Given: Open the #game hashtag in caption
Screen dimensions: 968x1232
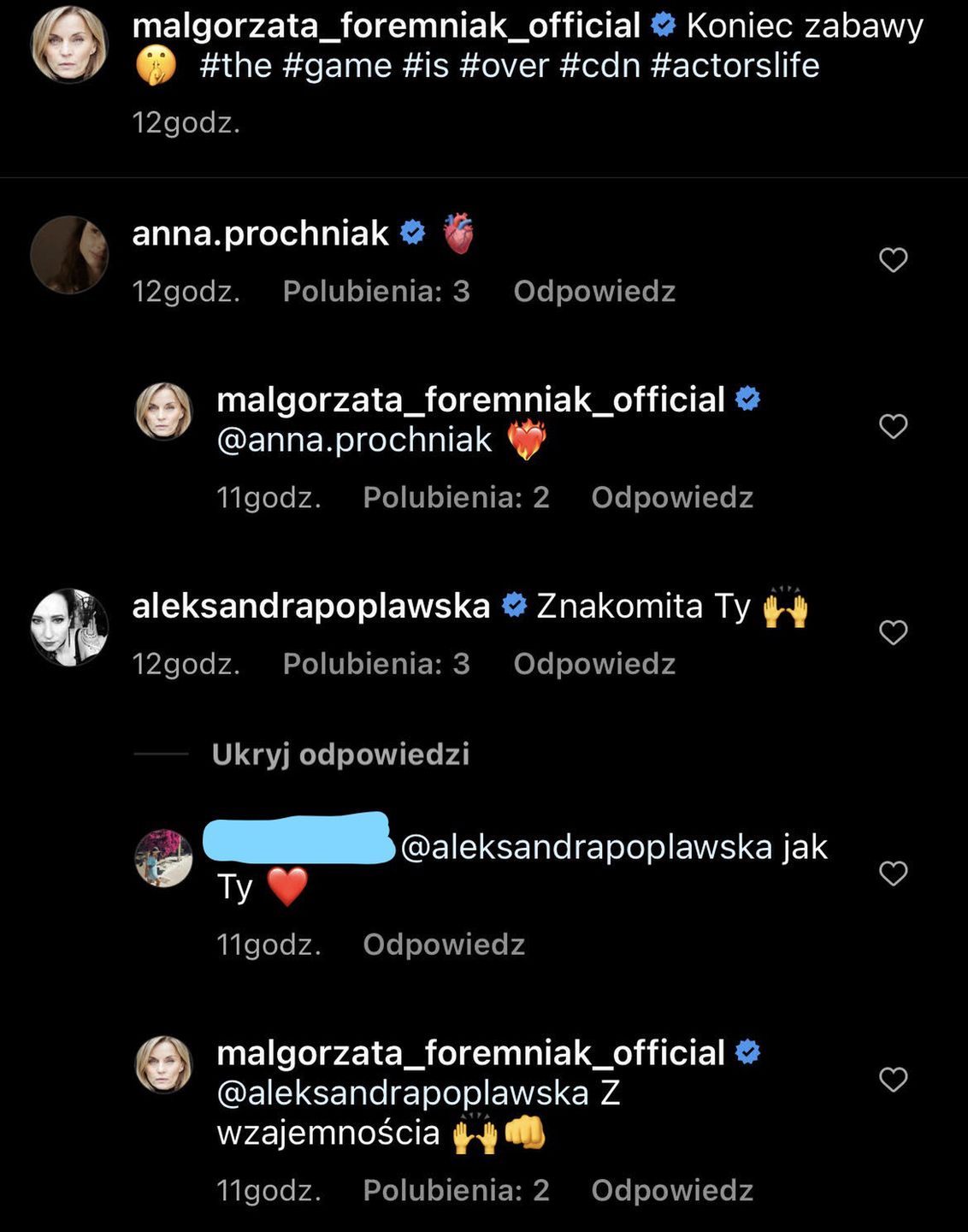Looking at the screenshot, I should (336, 66).
